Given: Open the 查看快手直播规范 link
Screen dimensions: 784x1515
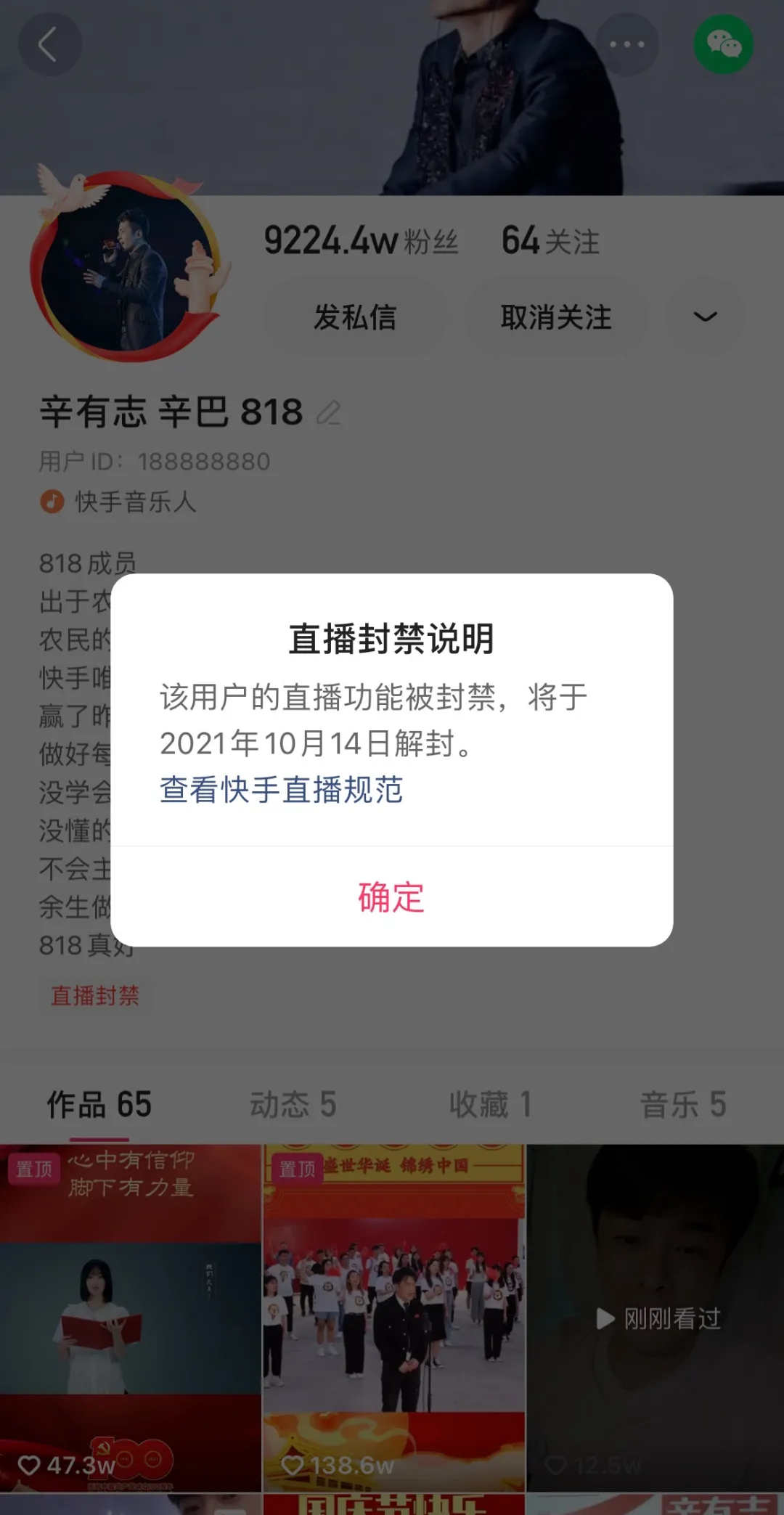Looking at the screenshot, I should click(282, 790).
